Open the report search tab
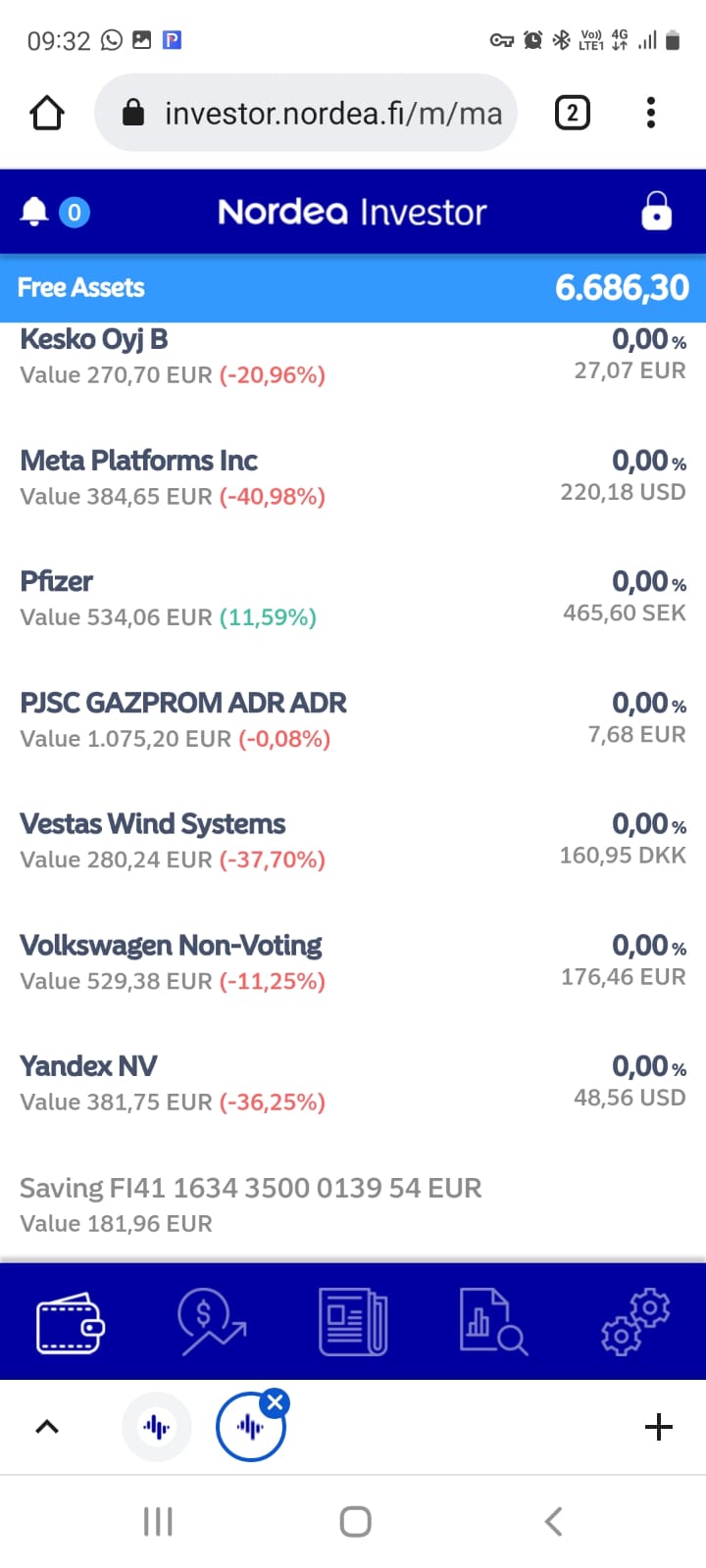Viewport: 706px width, 1568px height. coord(493,1322)
